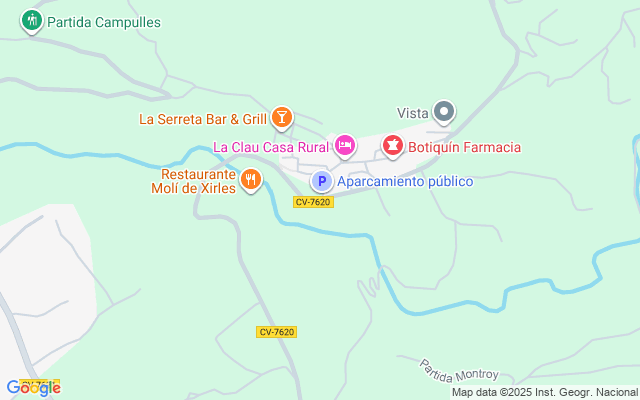Select the Partida Campulles park marker
Image resolution: width=640 pixels, height=400 pixels.
click(32, 20)
